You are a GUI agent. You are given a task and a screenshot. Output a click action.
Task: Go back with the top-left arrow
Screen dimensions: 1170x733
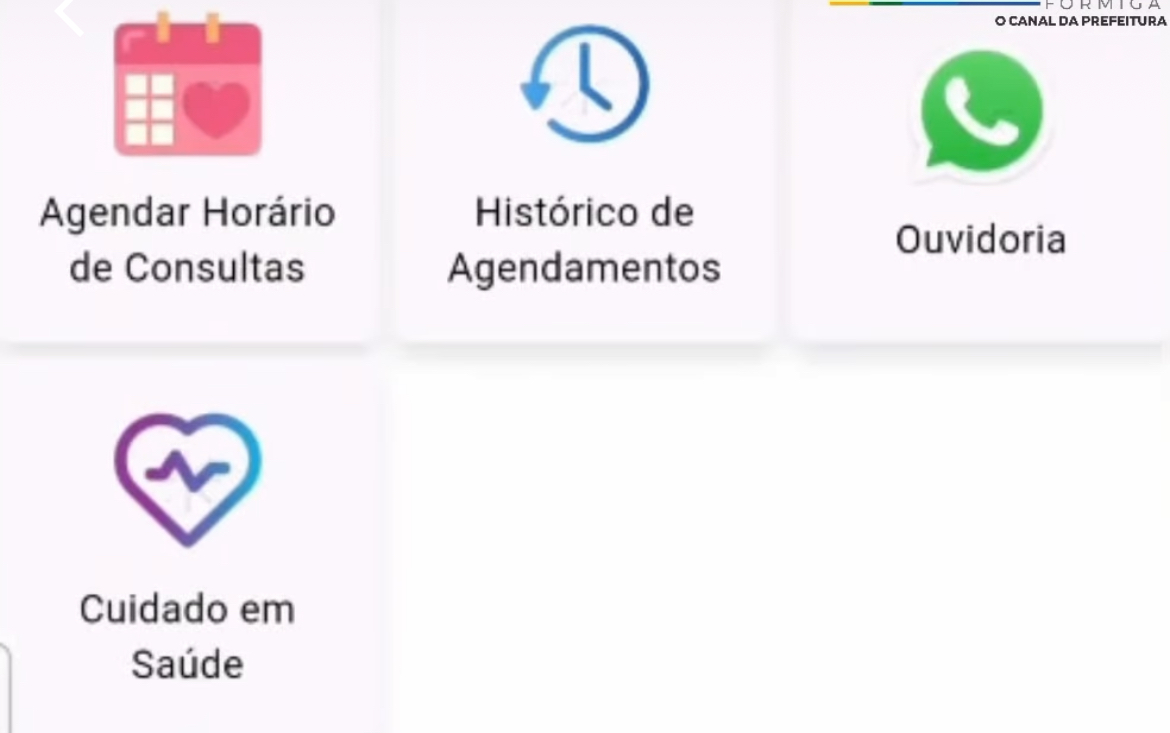pos(68,14)
